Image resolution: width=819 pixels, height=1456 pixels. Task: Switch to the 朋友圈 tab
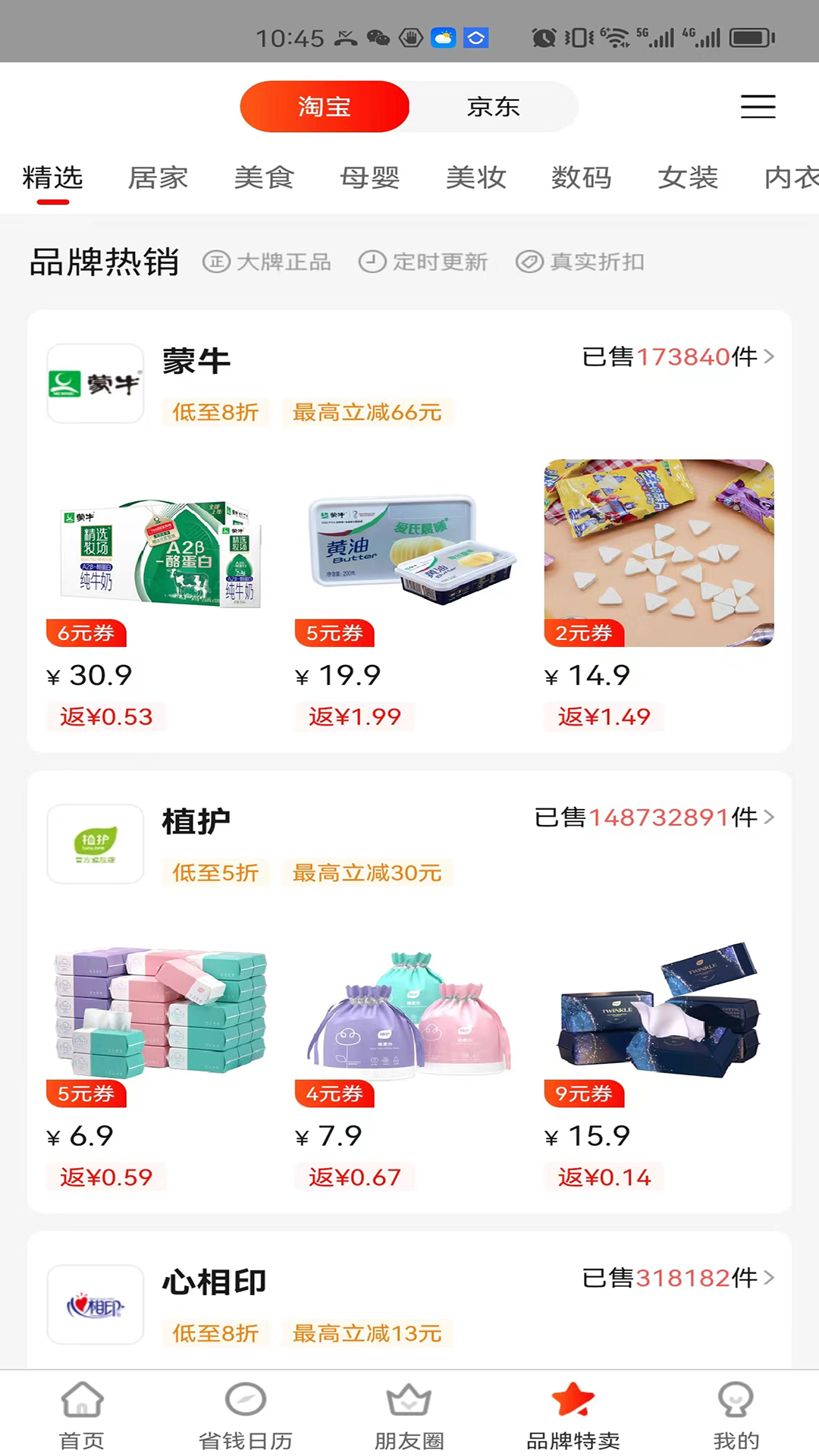coord(409,1414)
